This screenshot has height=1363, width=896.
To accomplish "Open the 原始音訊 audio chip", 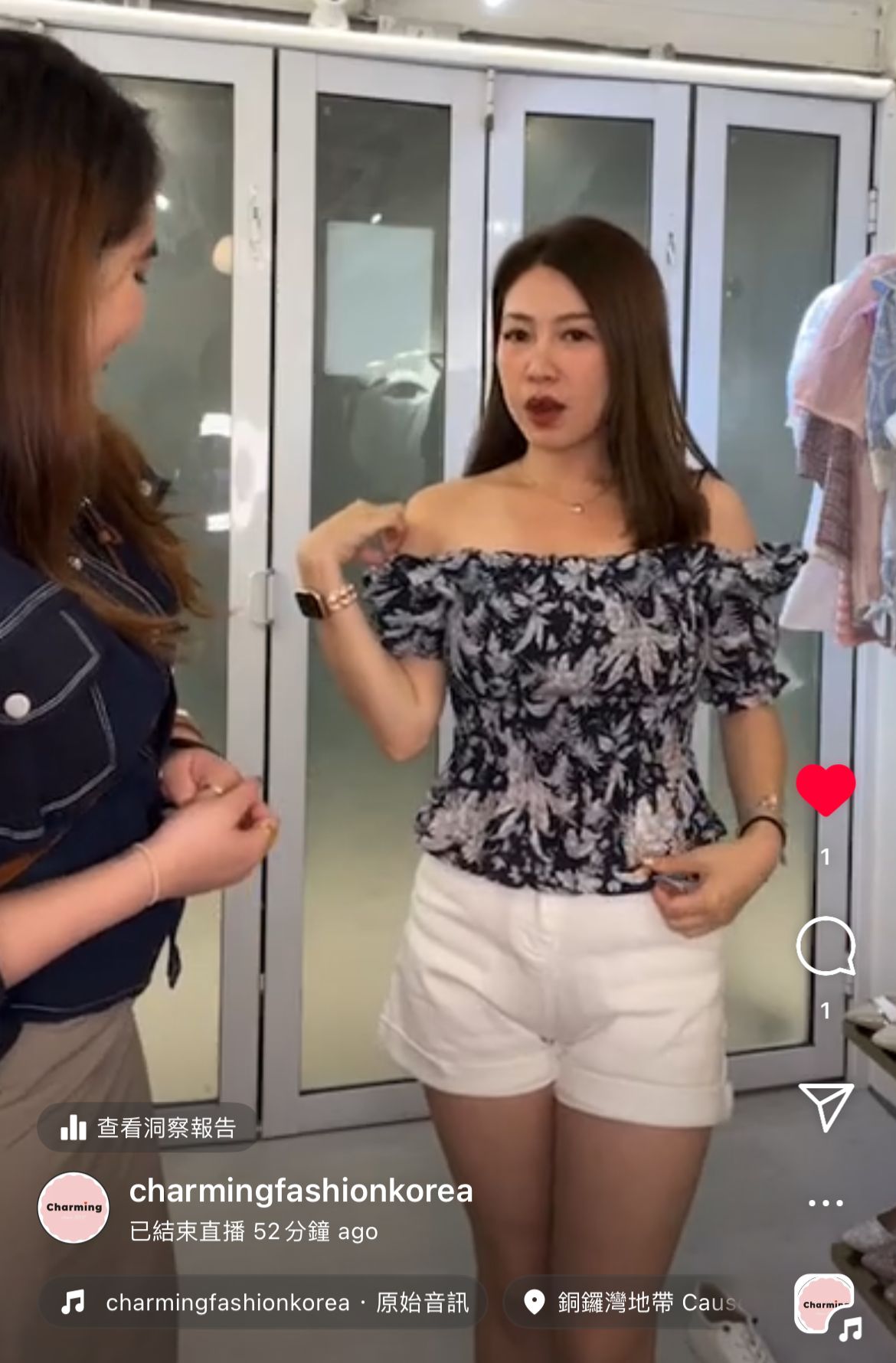I will point(264,1303).
